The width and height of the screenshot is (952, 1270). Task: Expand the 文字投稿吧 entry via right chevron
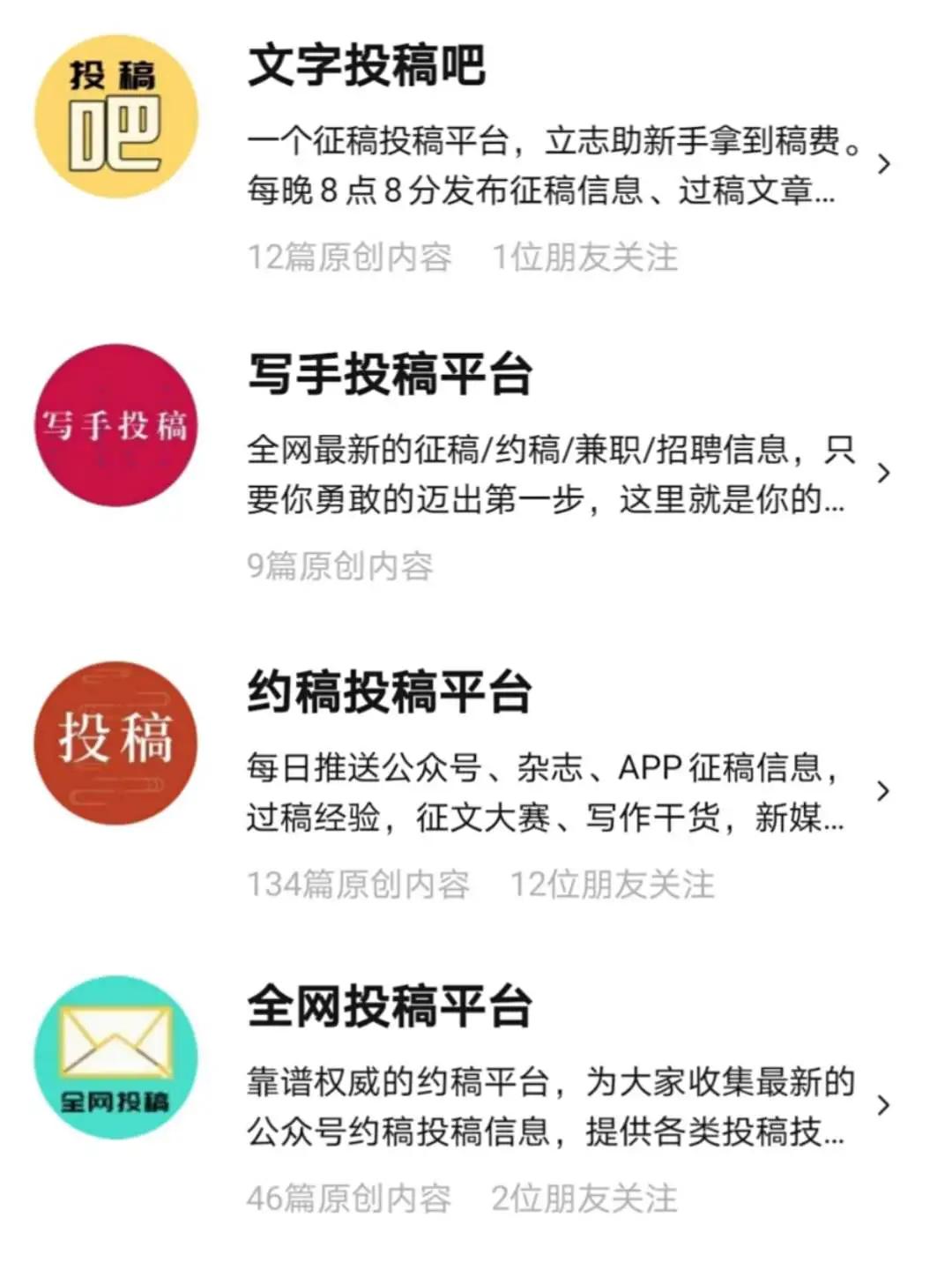886,163
